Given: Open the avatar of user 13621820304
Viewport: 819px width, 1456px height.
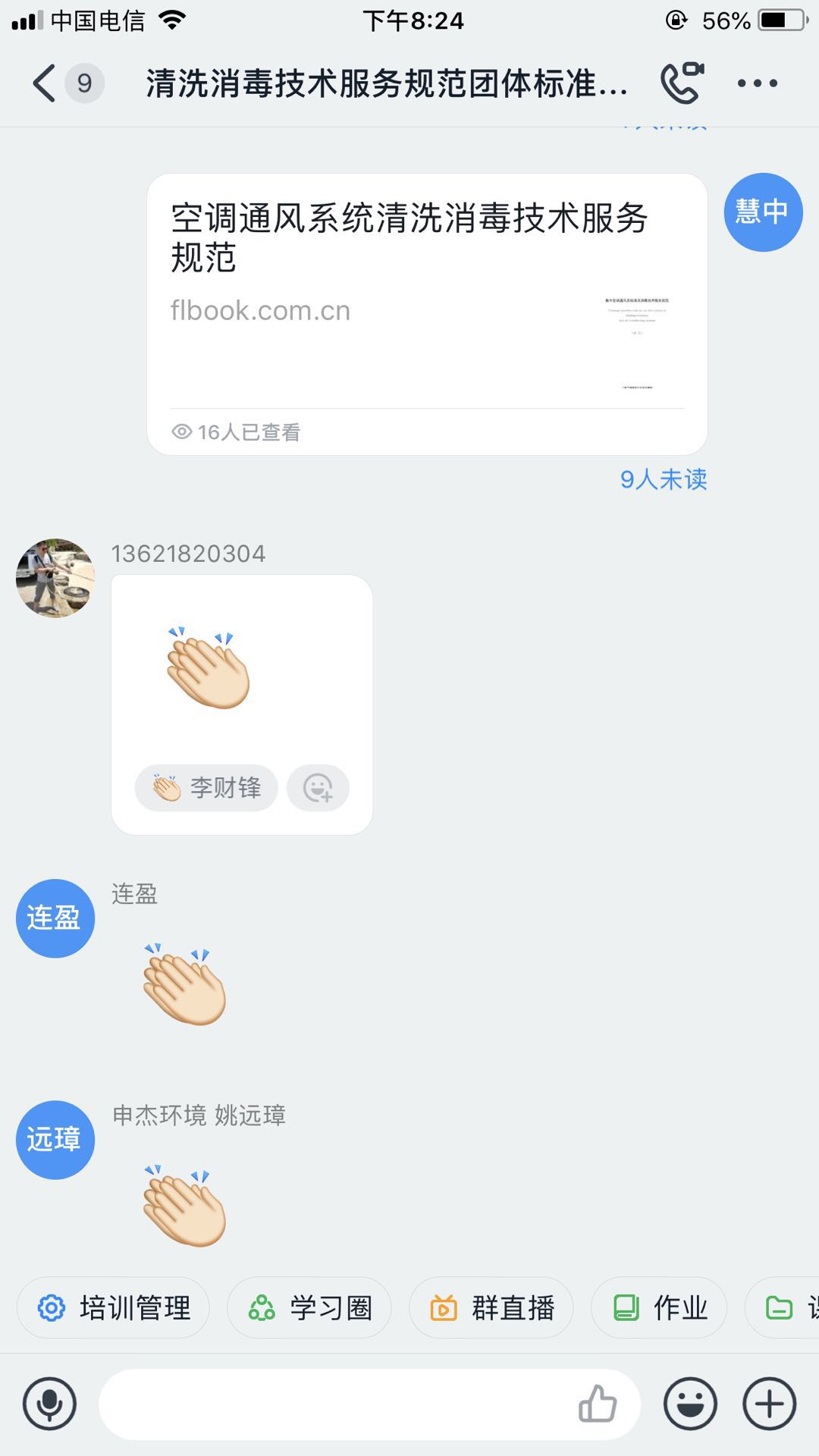Looking at the screenshot, I should coord(55,578).
